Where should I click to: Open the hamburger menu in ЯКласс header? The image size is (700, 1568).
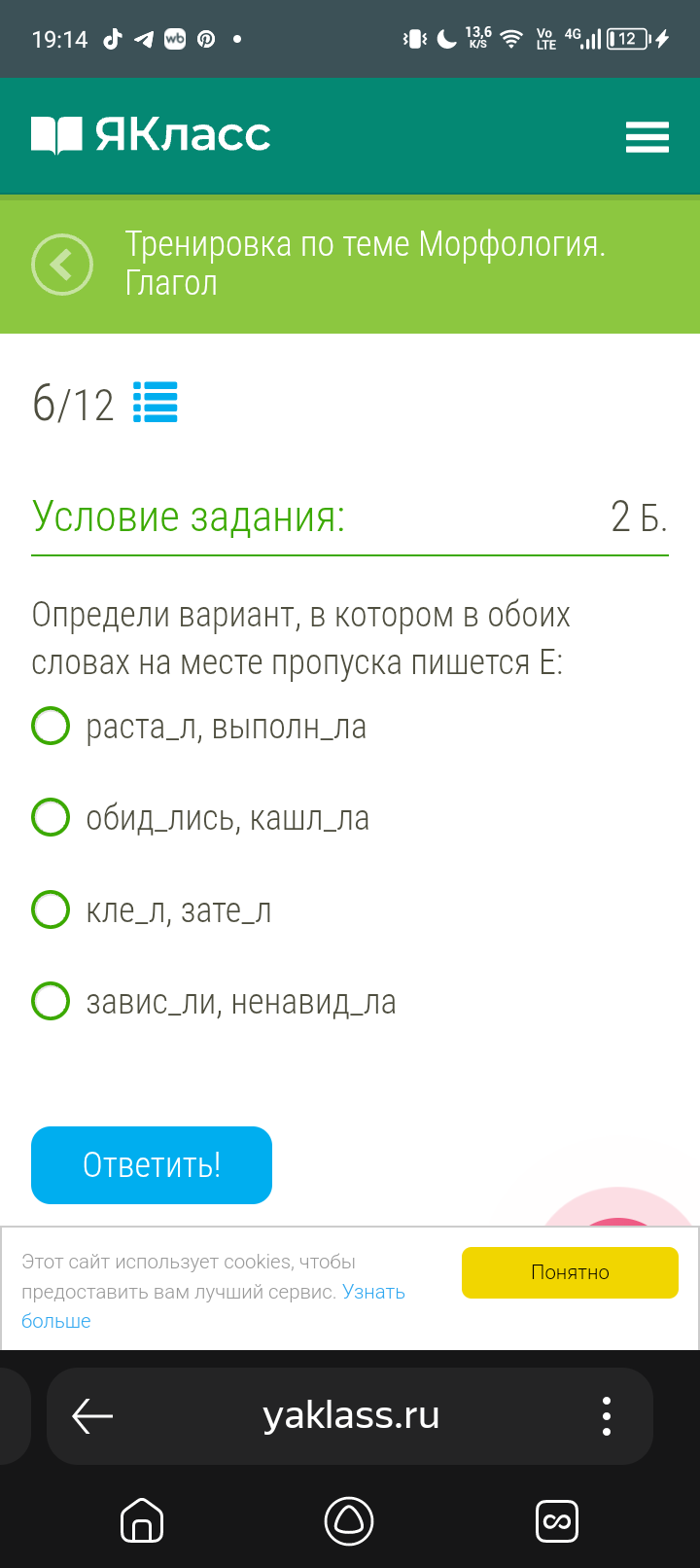(x=647, y=137)
